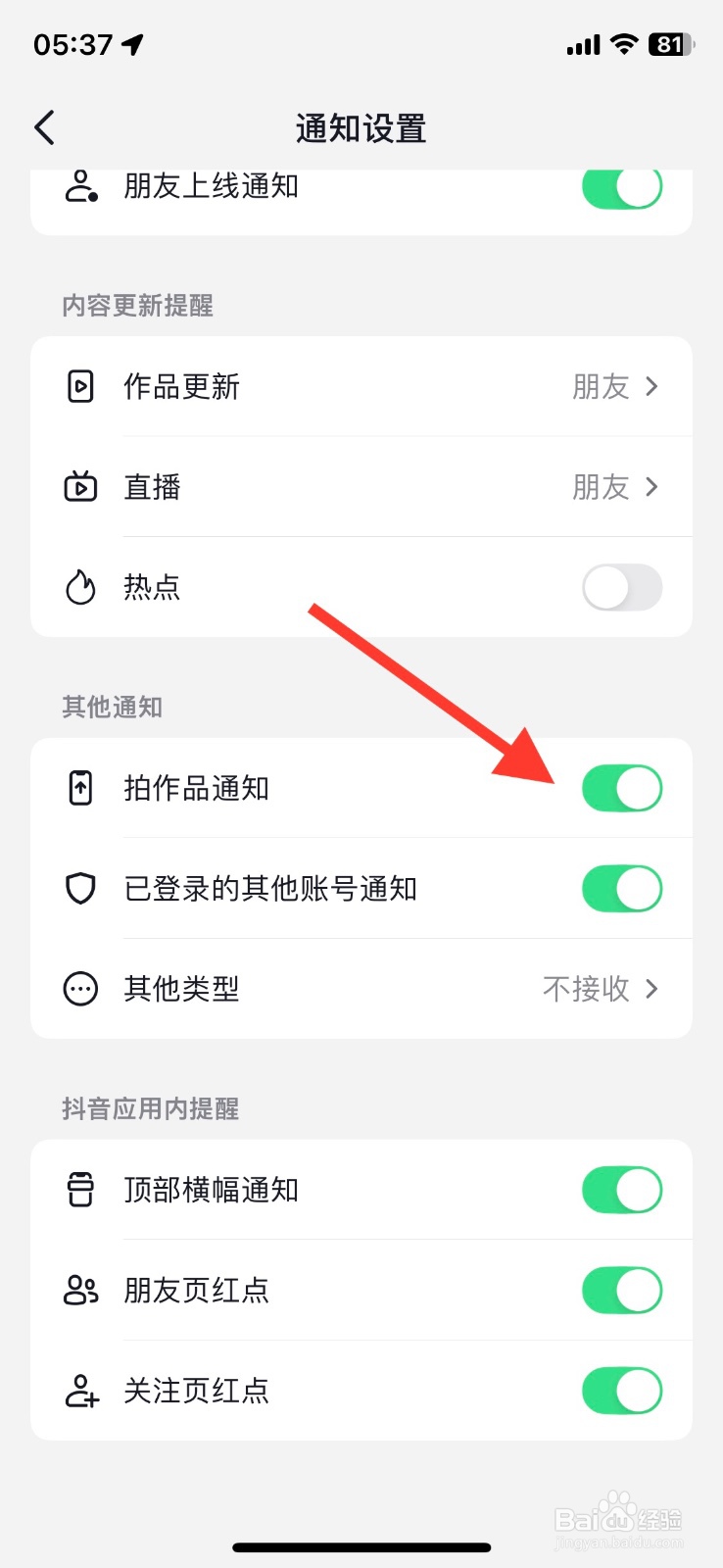Expand the 直播 notification options

[651, 487]
